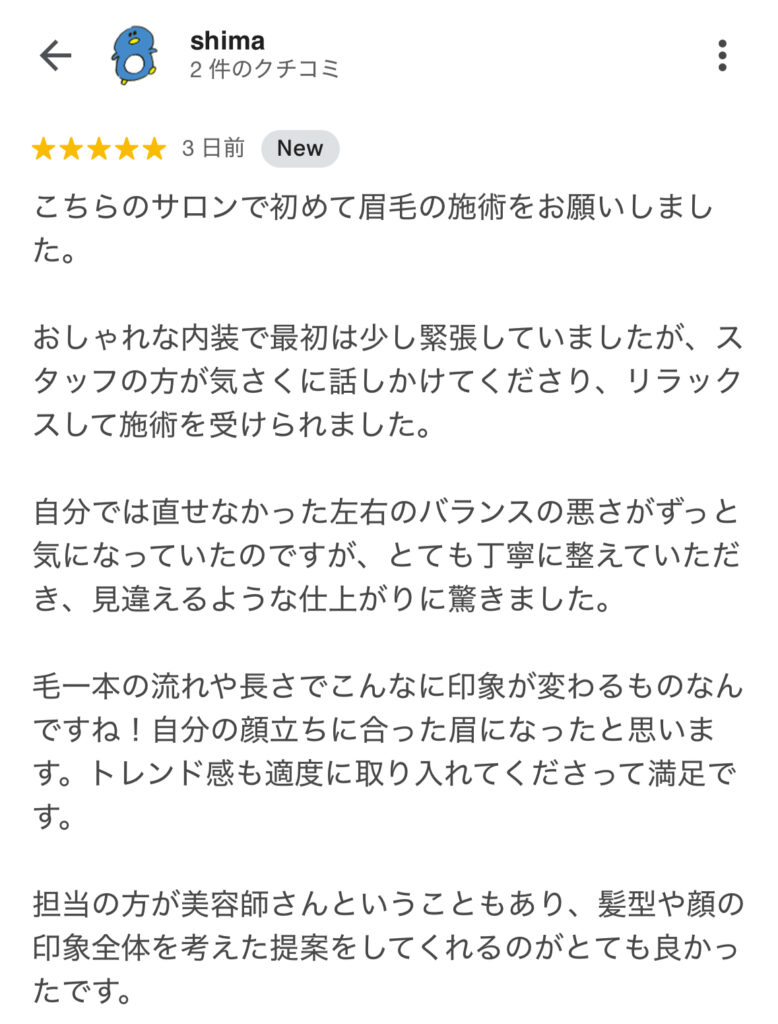Open shima's penguin profile picture
The width and height of the screenshot is (778, 1024).
(x=134, y=56)
